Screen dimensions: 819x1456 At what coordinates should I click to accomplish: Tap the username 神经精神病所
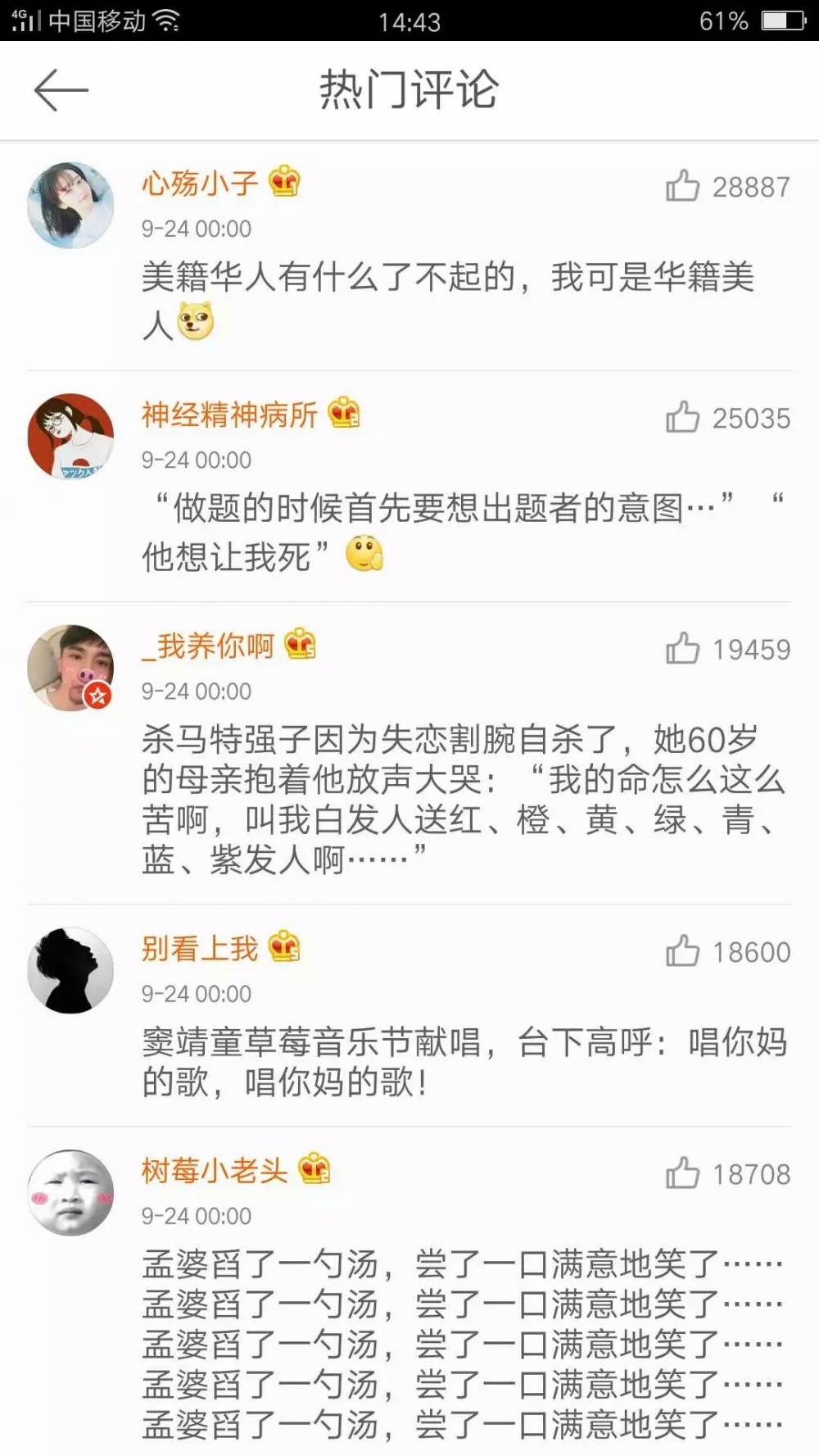click(x=229, y=415)
